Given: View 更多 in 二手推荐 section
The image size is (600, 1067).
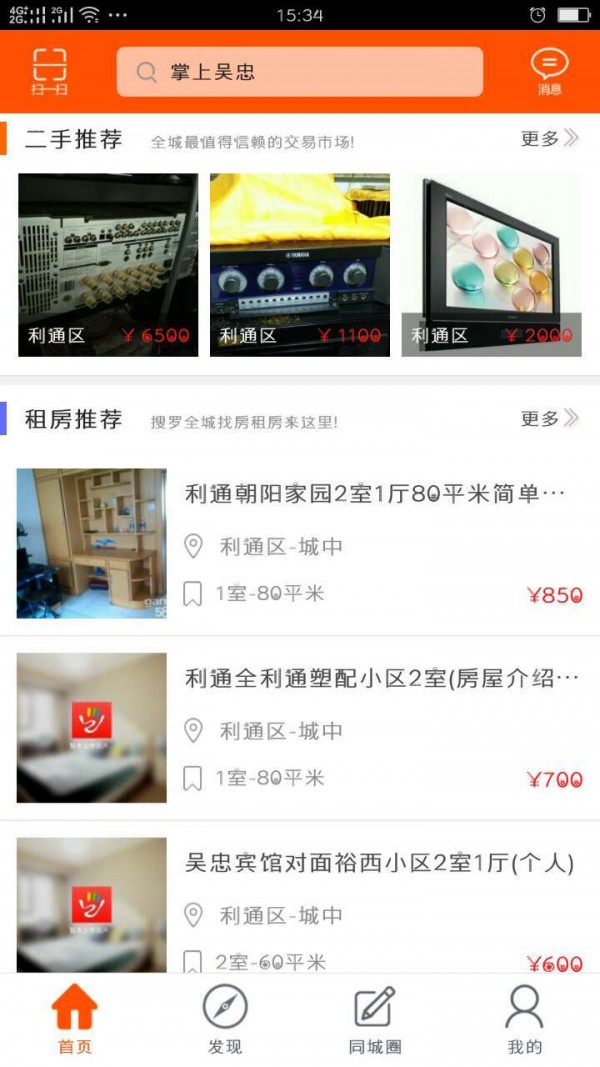Looking at the screenshot, I should pyautogui.click(x=549, y=139).
